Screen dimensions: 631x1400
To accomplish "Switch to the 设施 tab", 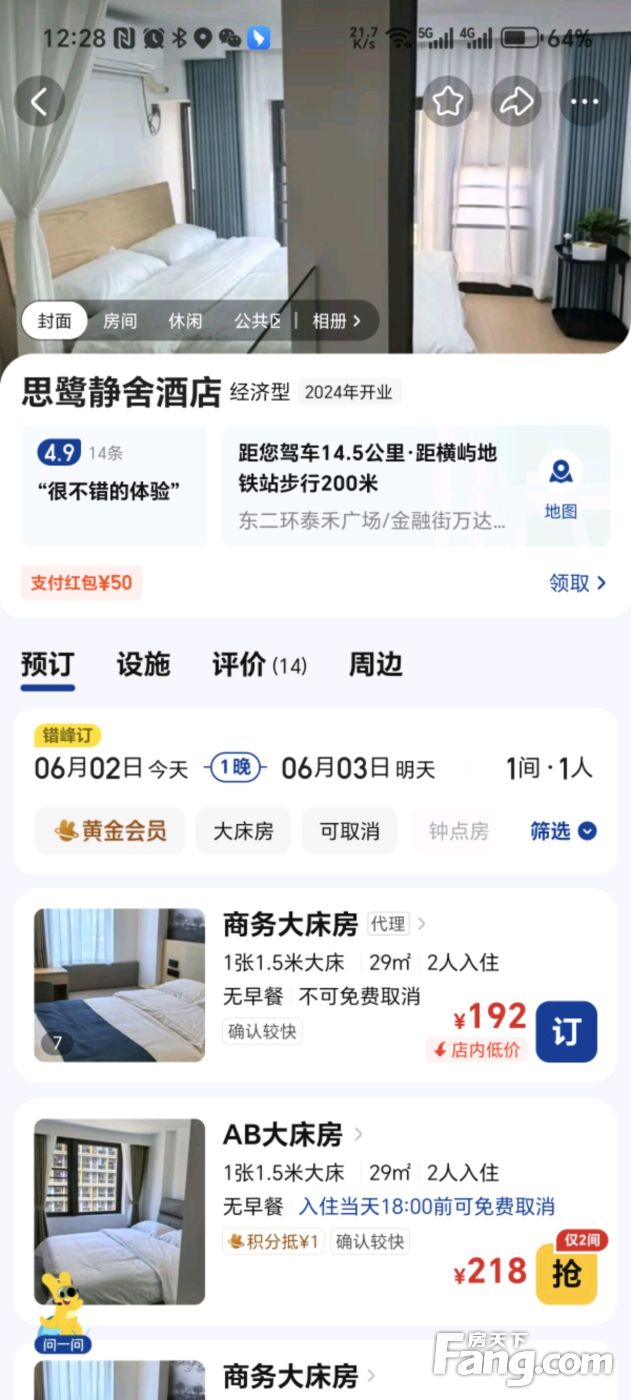I will pyautogui.click(x=143, y=664).
